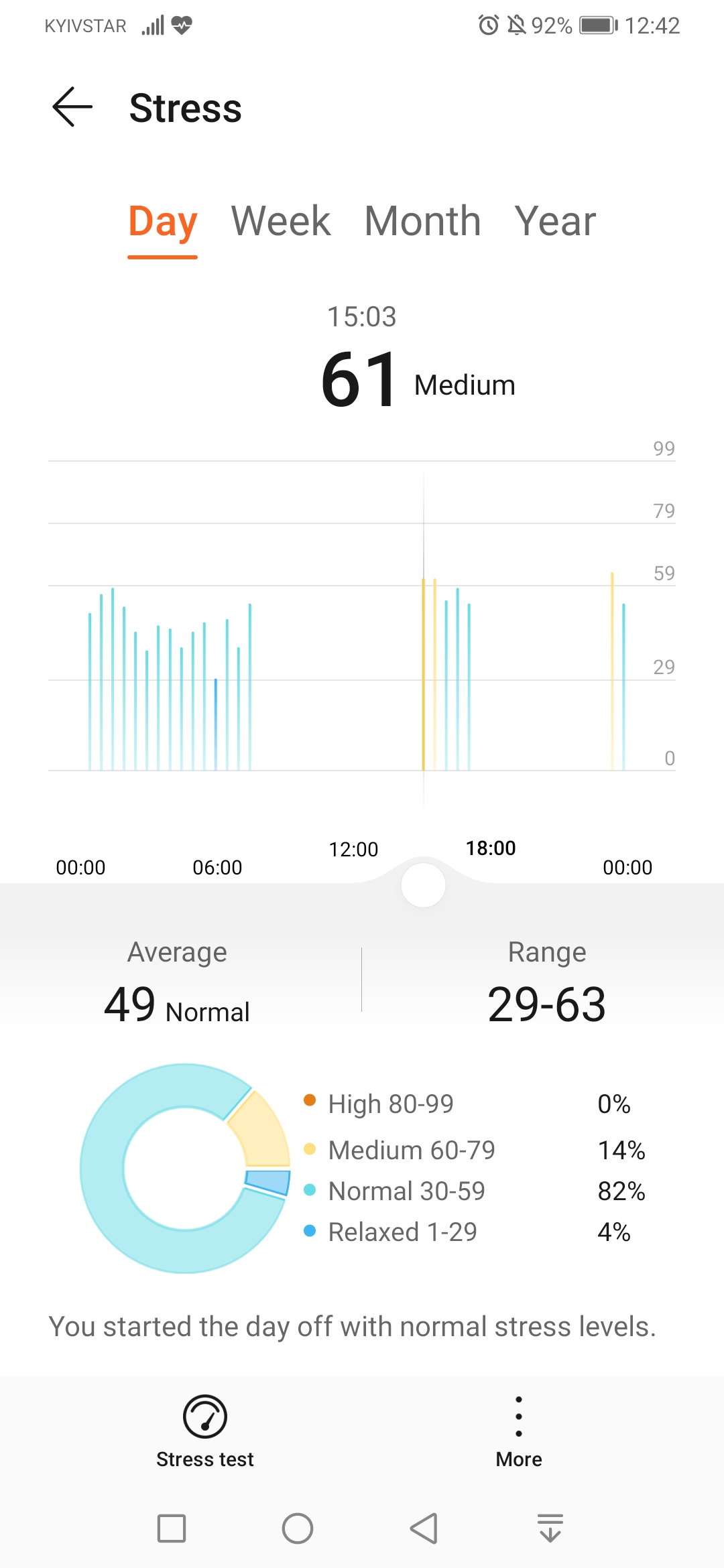Switch to the Week view
724x1568 pixels.
point(281,221)
